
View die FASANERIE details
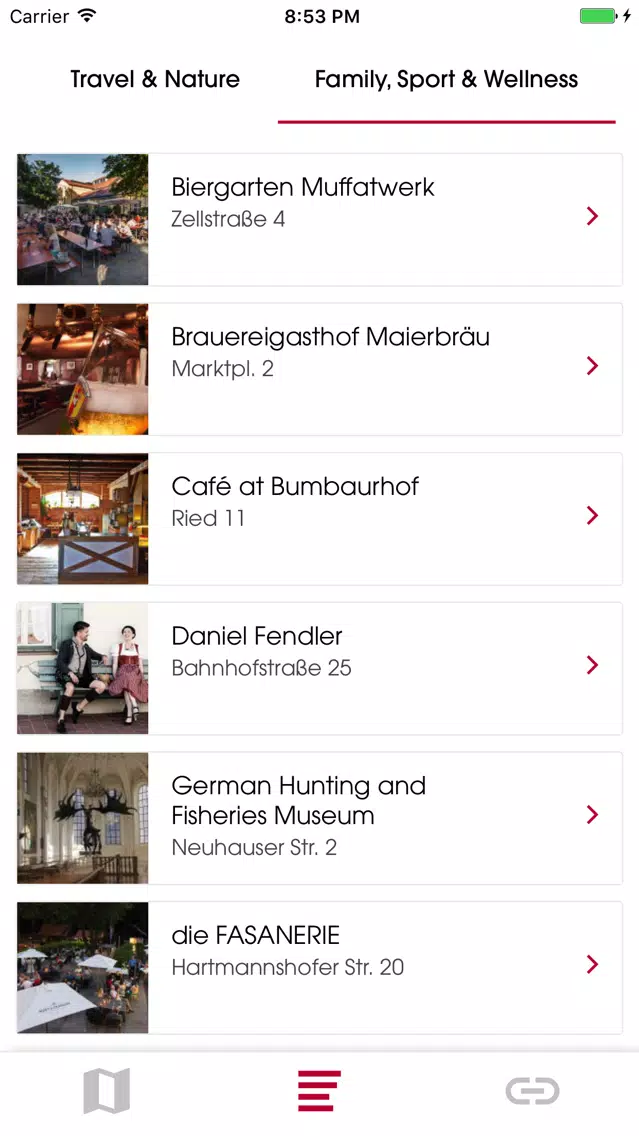(x=320, y=967)
